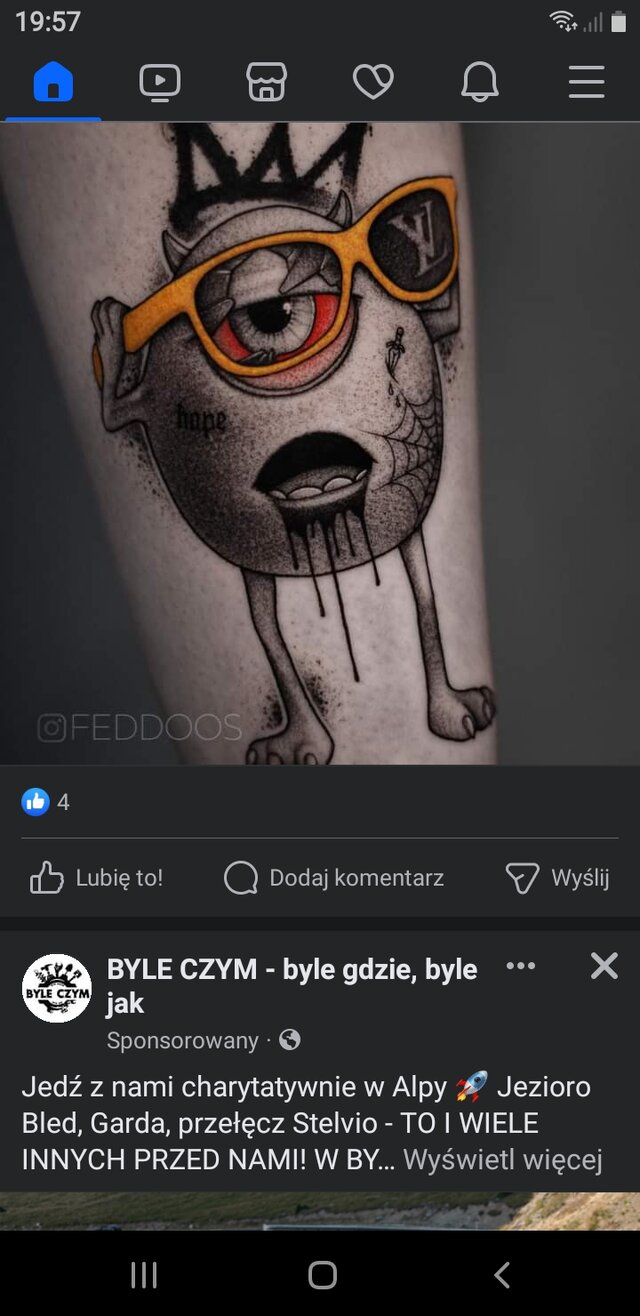Screen dimensions: 640x1316
Task: Open the hamburger menu
Action: (x=587, y=82)
